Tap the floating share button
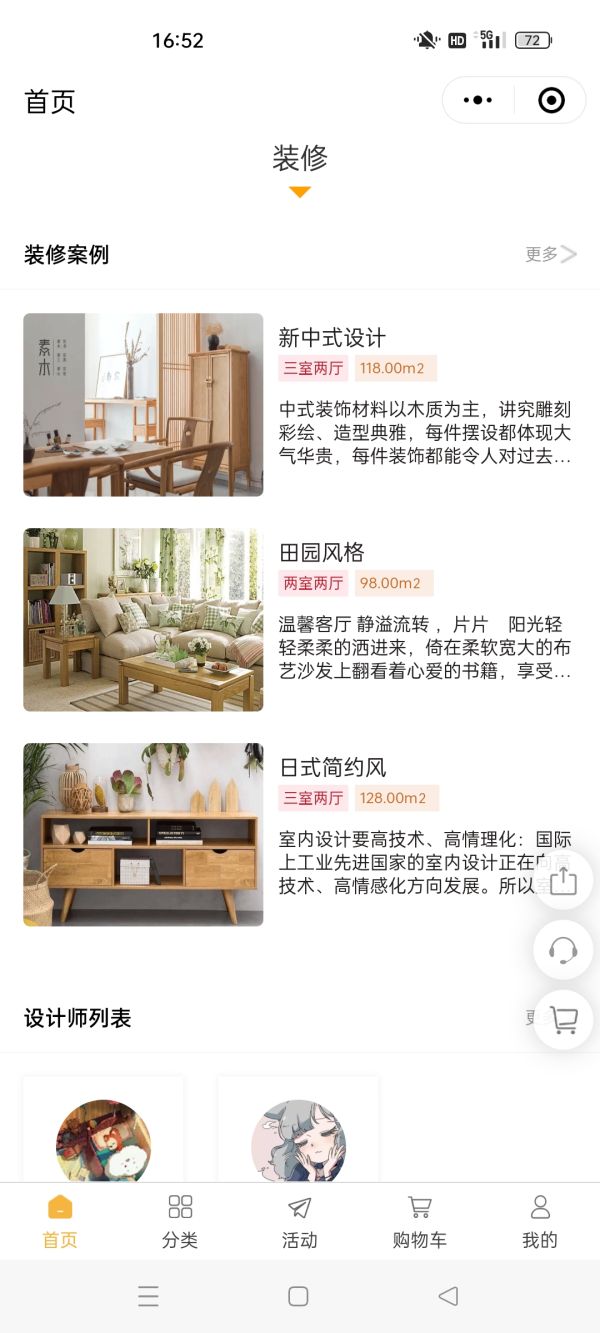600x1333 pixels. click(563, 880)
